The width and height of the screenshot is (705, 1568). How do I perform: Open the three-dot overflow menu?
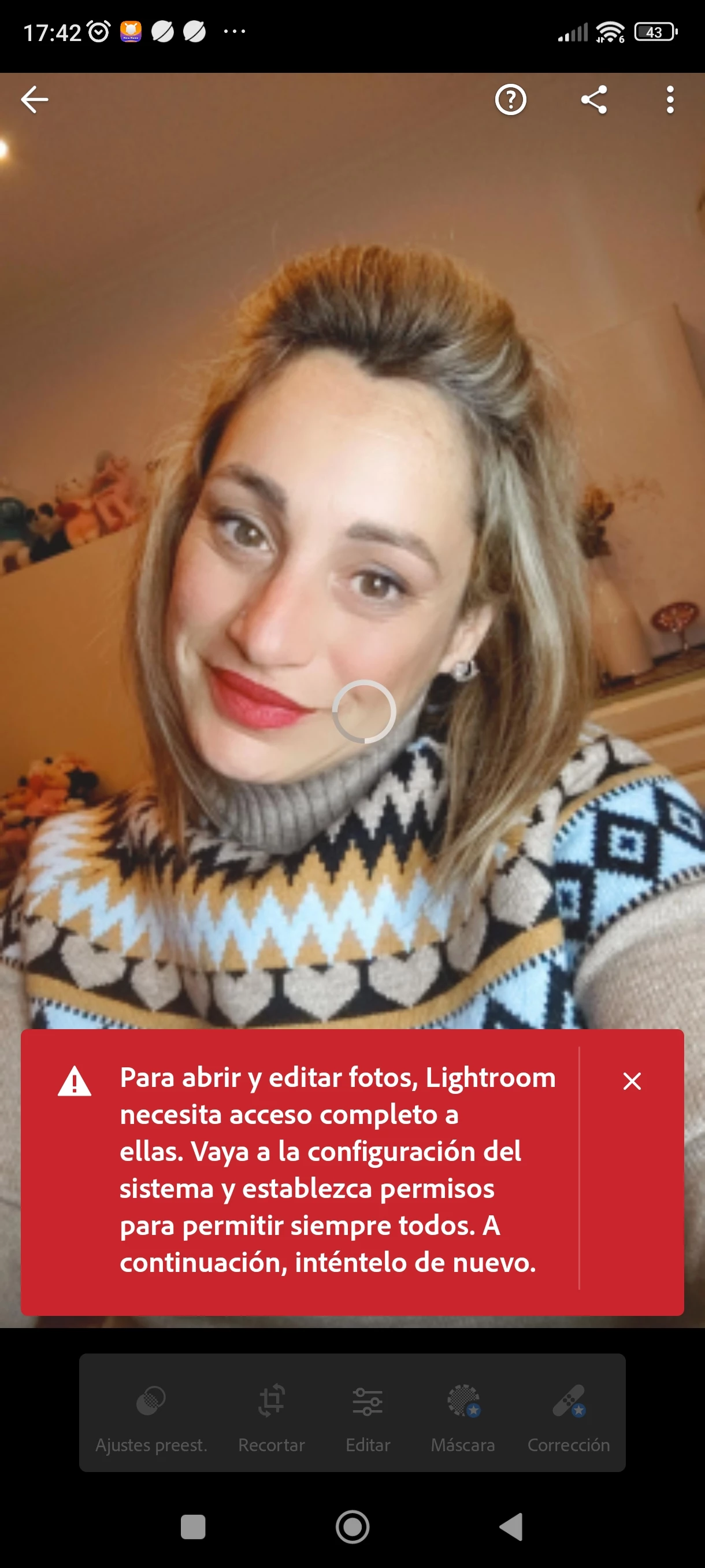[670, 100]
